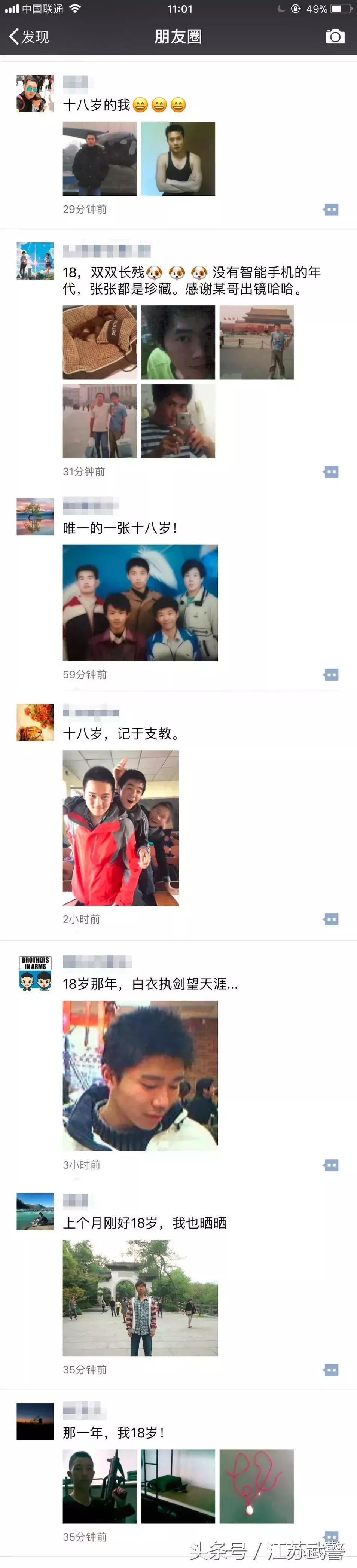Open the Tiananmen photo in 双双长残 post
The width and height of the screenshot is (357, 1568).
point(257,342)
